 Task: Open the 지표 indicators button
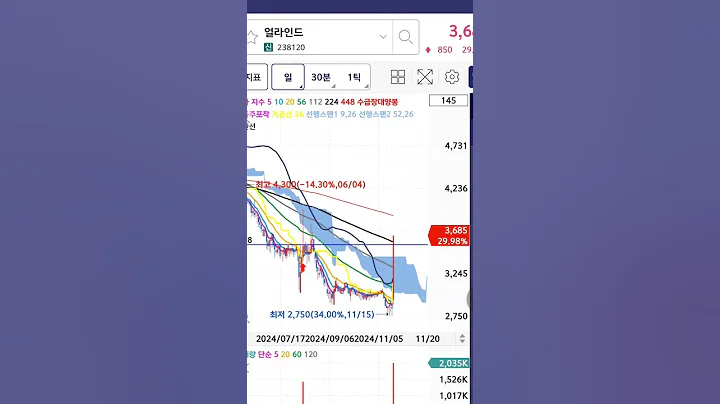[254, 77]
